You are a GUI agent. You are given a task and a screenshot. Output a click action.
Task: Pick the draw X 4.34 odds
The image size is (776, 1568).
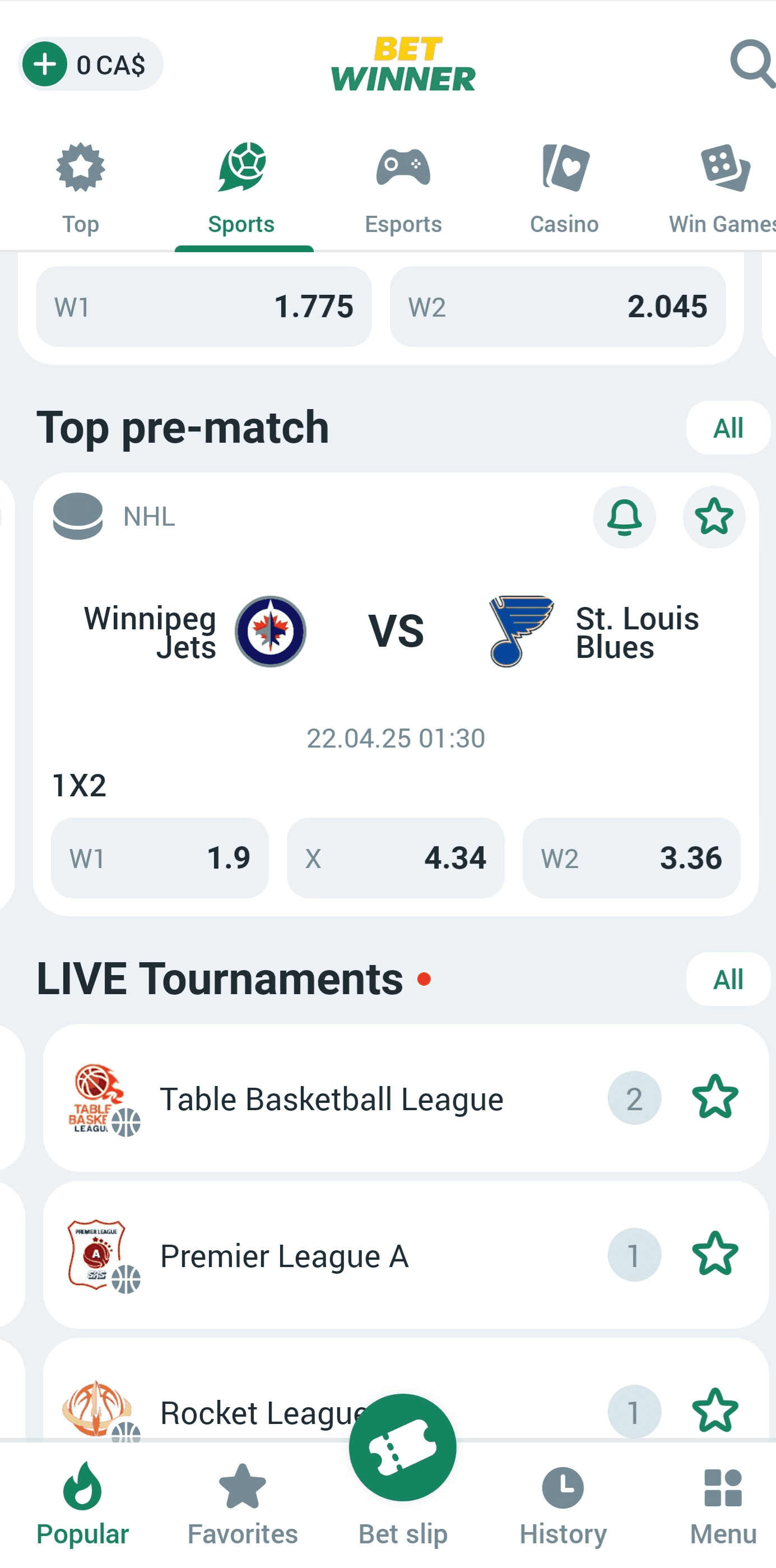[395, 859]
